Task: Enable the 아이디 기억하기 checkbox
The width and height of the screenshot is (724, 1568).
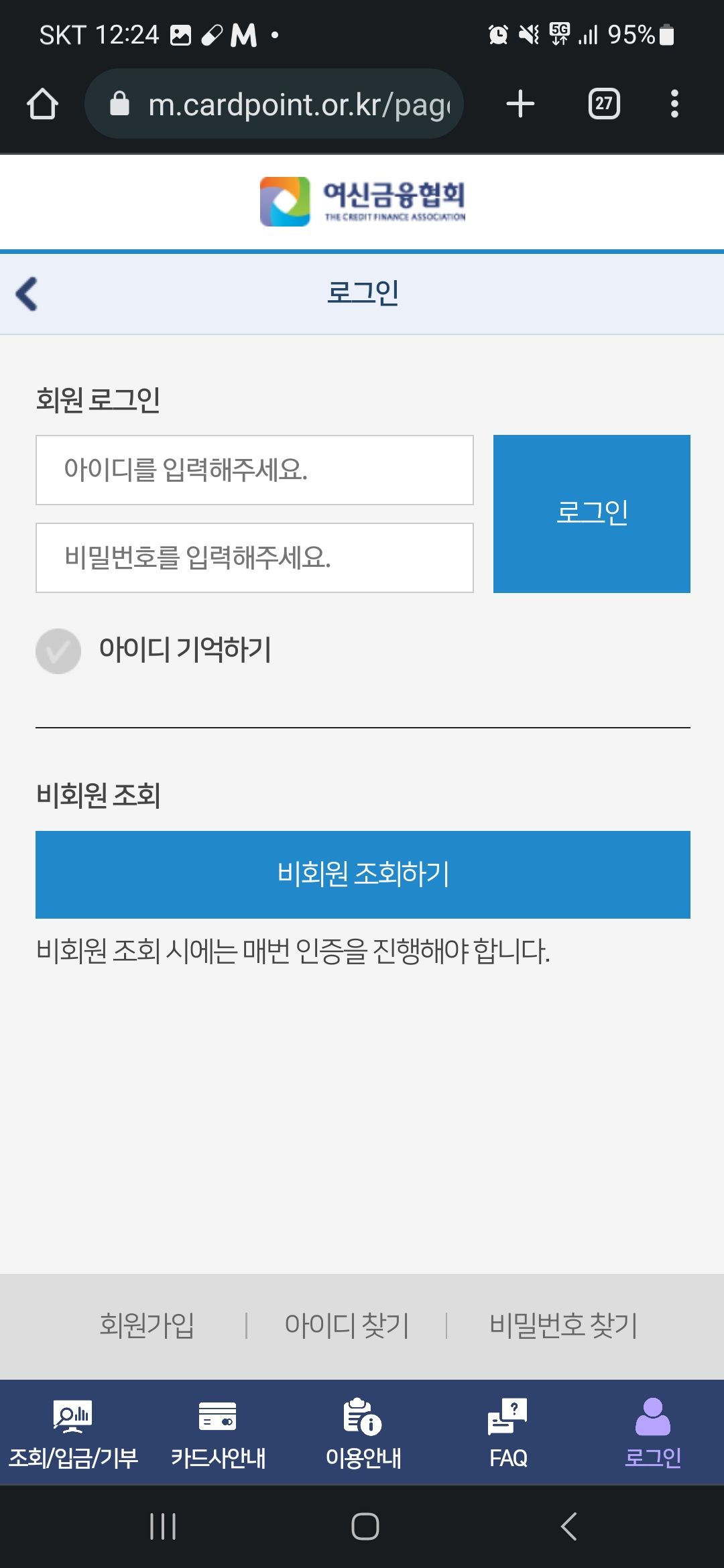Action: 58,649
